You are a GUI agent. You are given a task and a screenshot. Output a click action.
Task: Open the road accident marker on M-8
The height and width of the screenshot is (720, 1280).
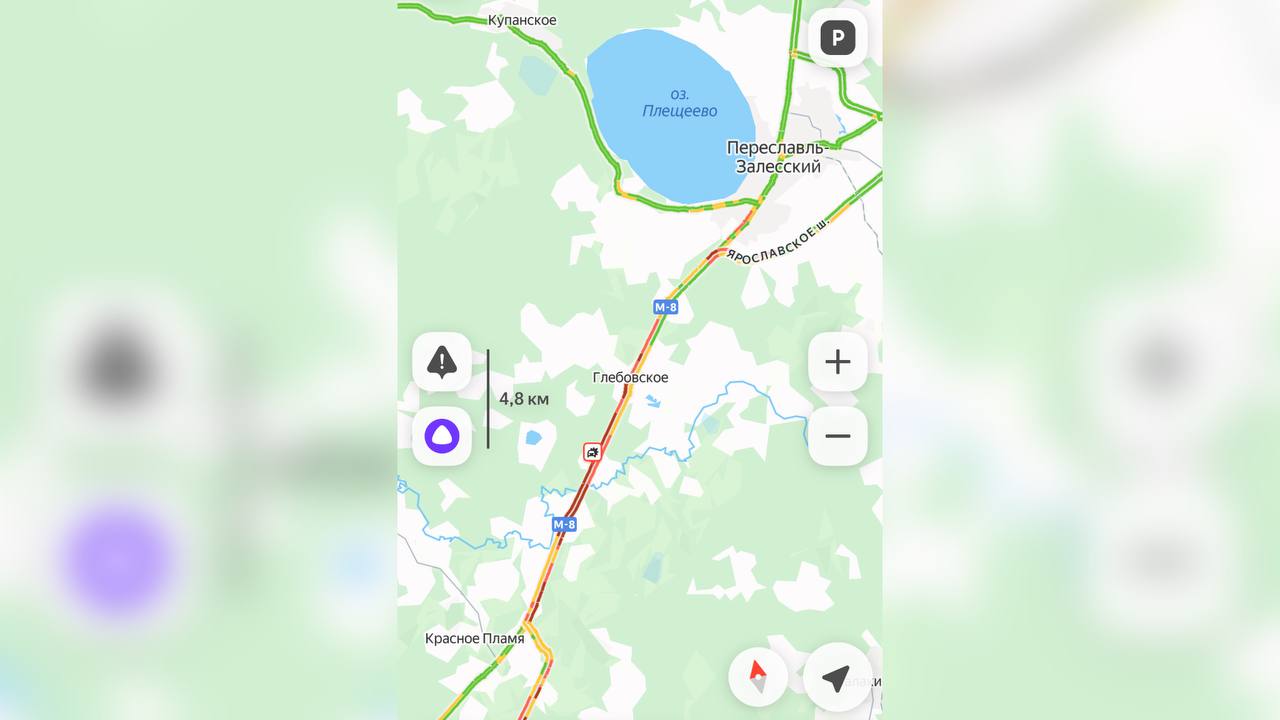tap(593, 453)
